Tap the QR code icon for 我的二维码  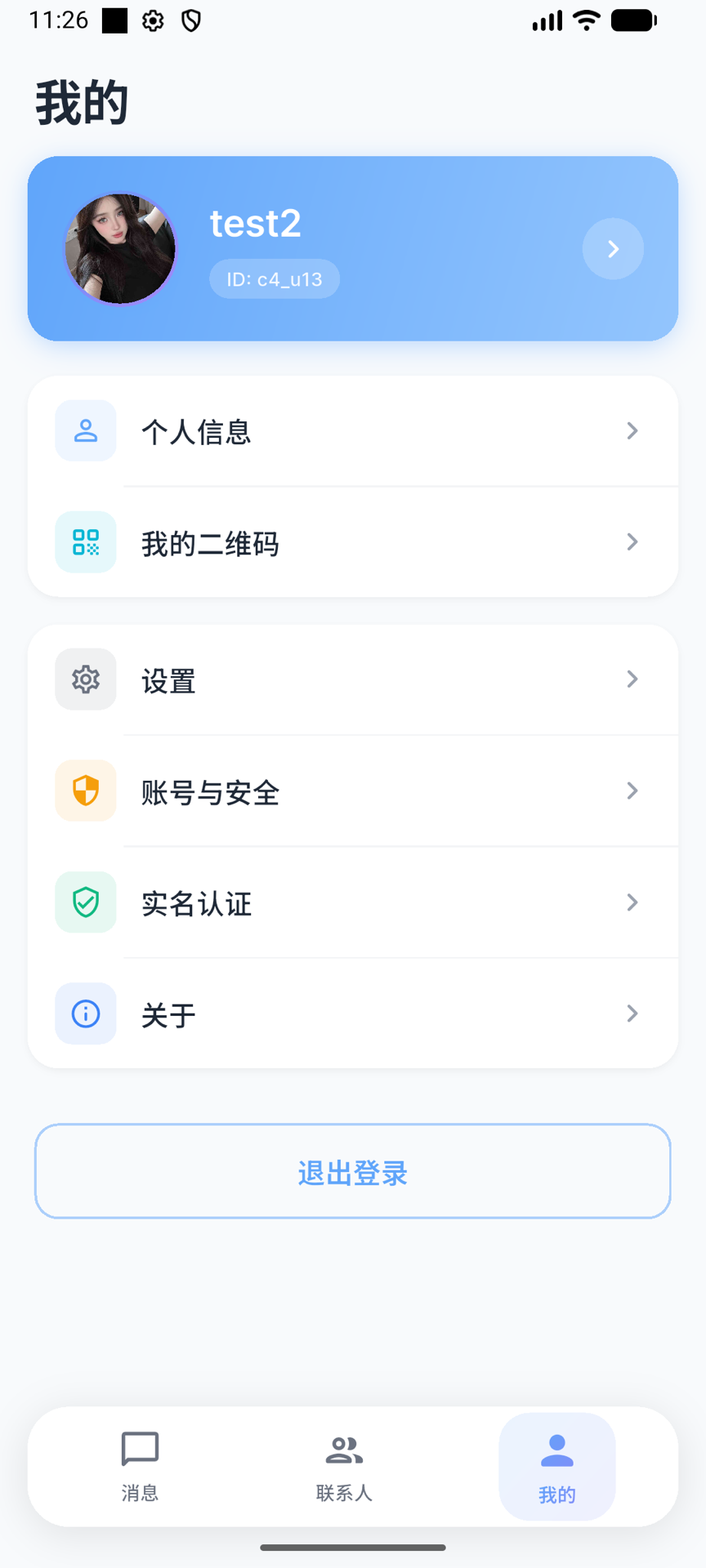(85, 542)
